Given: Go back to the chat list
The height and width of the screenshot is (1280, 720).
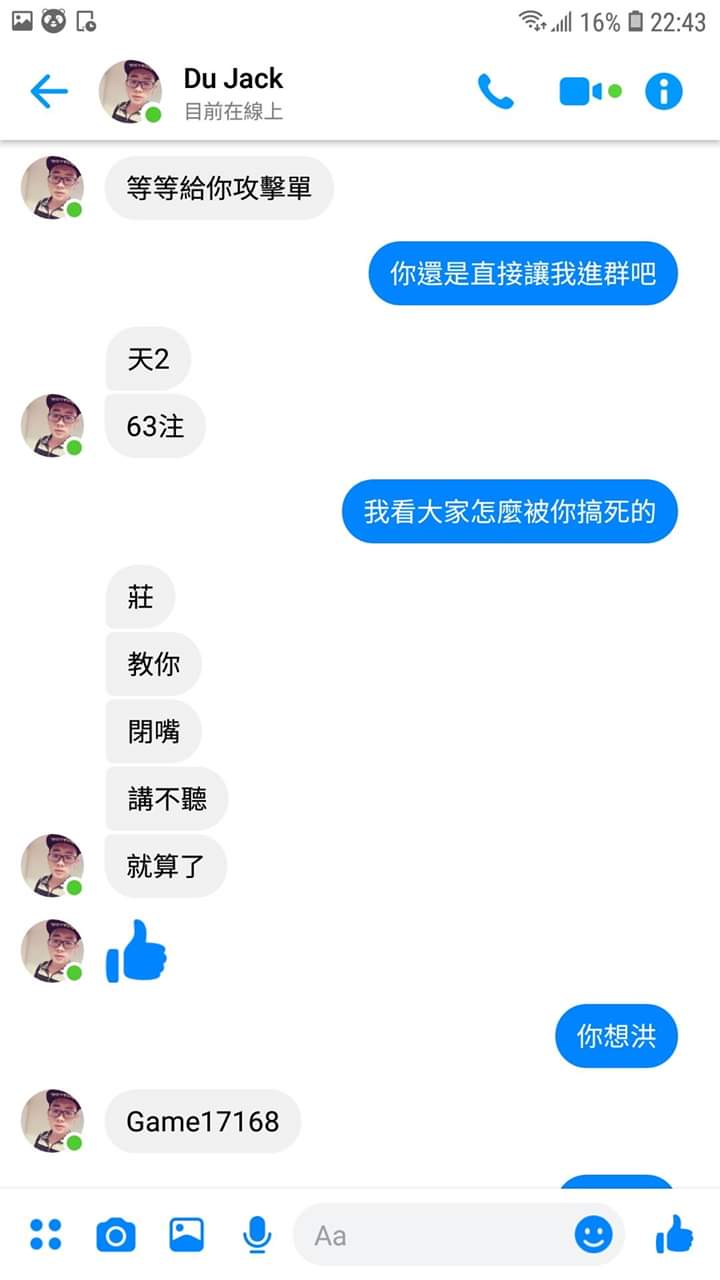Looking at the screenshot, I should [48, 92].
